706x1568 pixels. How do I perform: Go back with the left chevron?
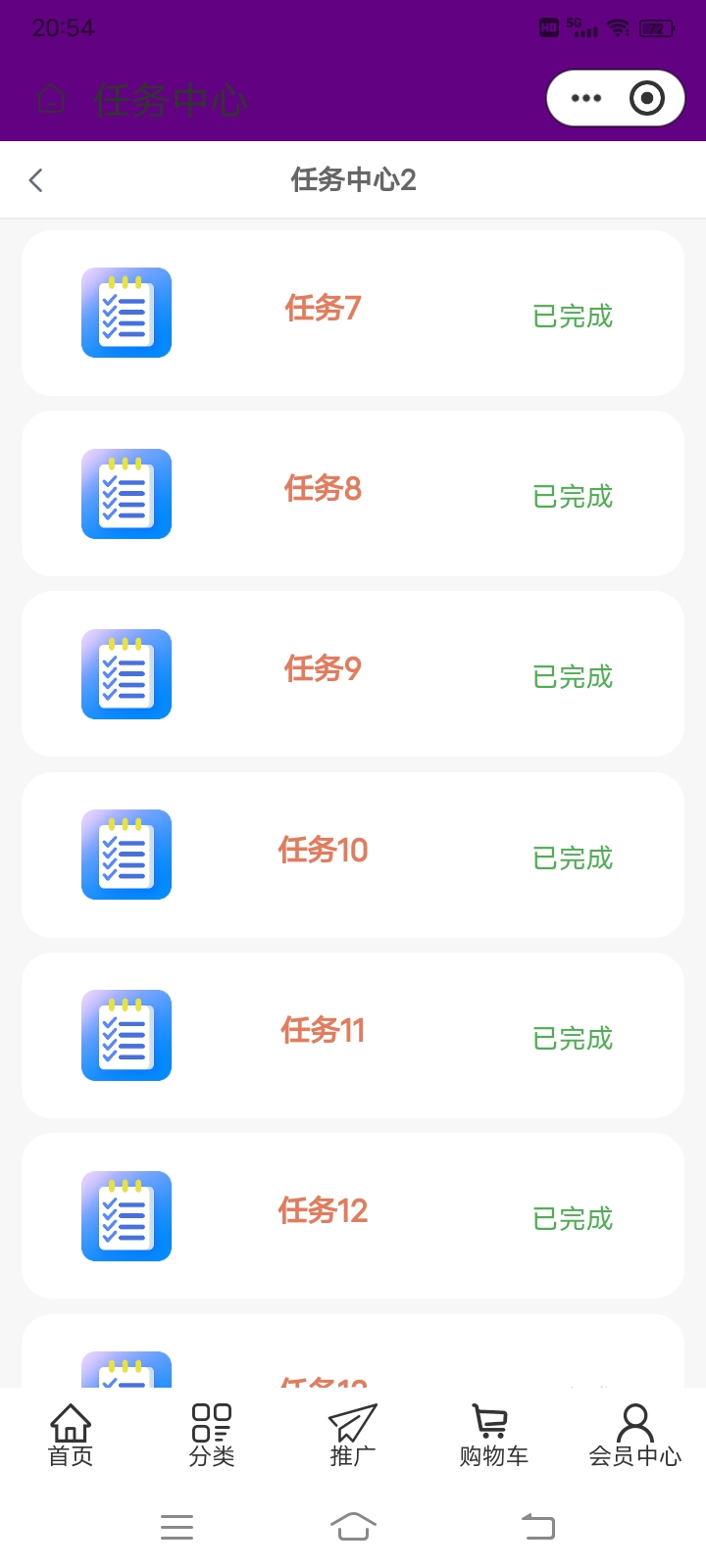[x=35, y=179]
